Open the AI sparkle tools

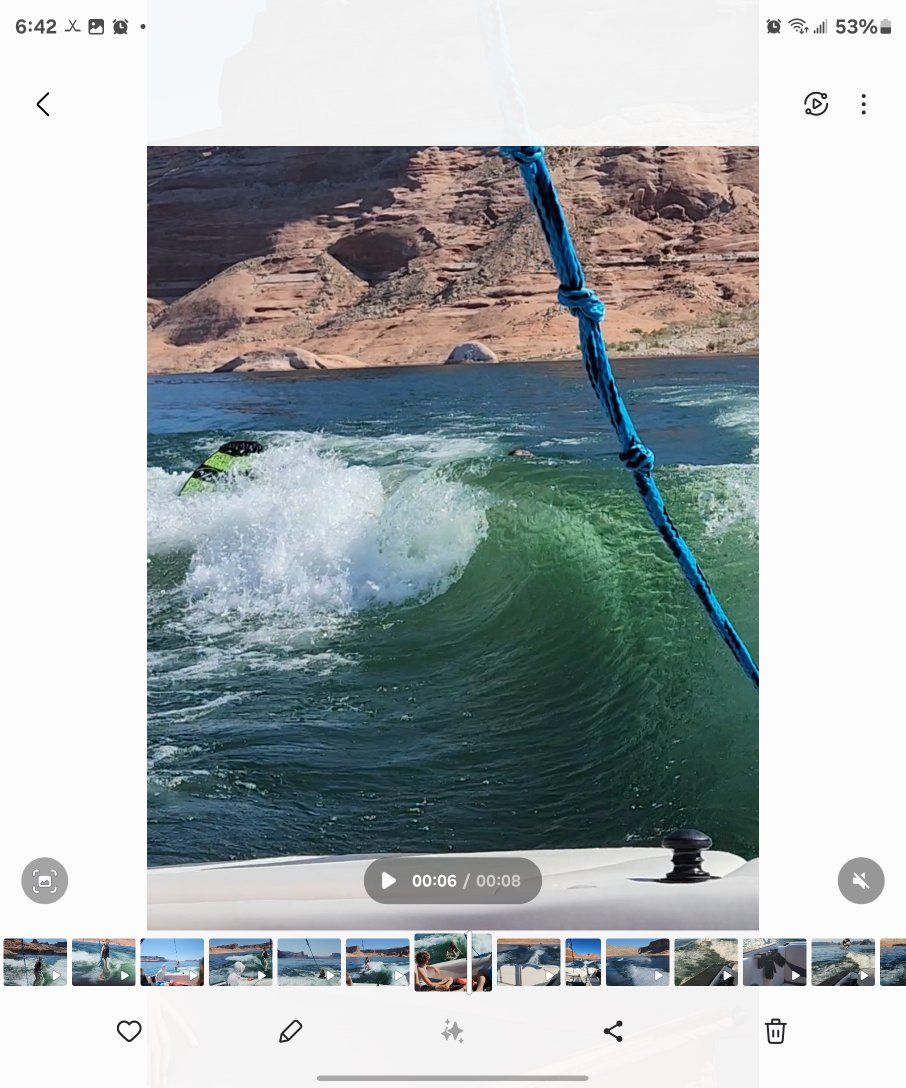452,1031
